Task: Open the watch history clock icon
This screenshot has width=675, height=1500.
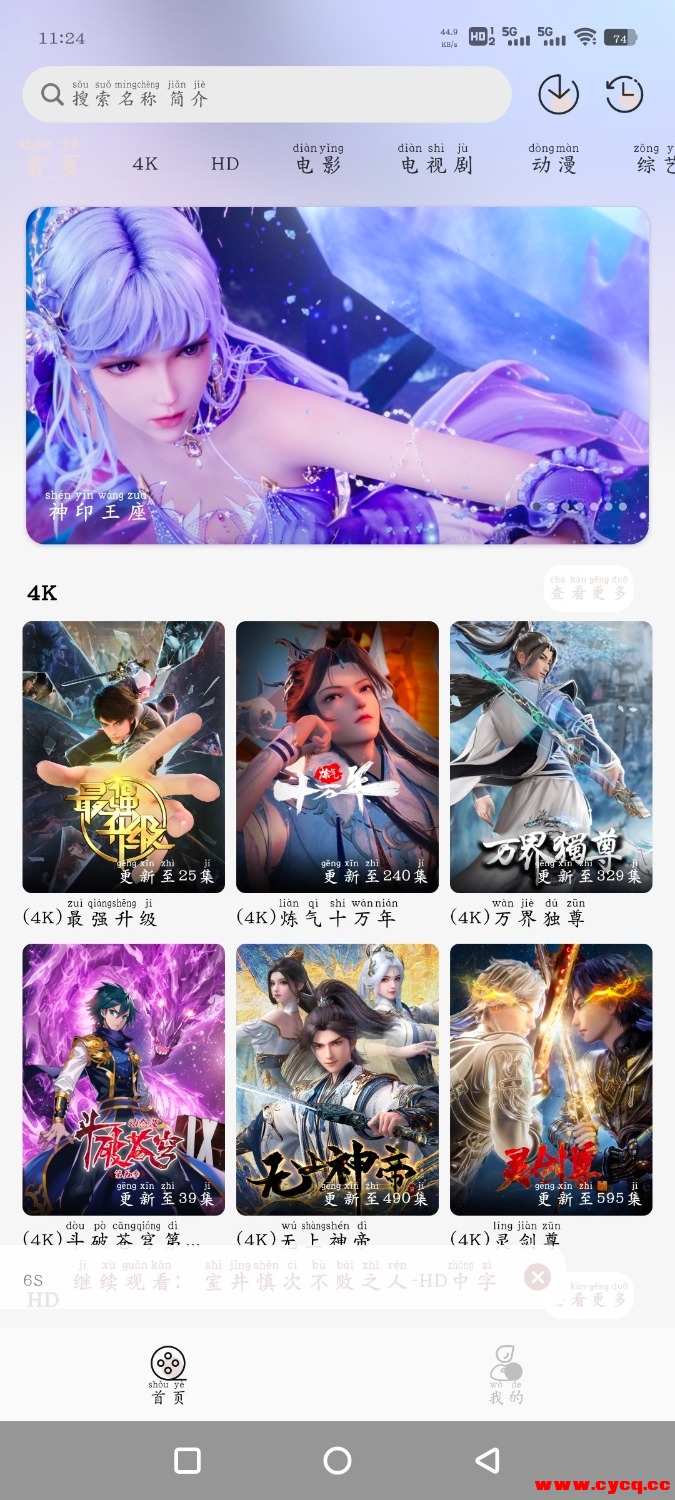Action: (x=624, y=95)
